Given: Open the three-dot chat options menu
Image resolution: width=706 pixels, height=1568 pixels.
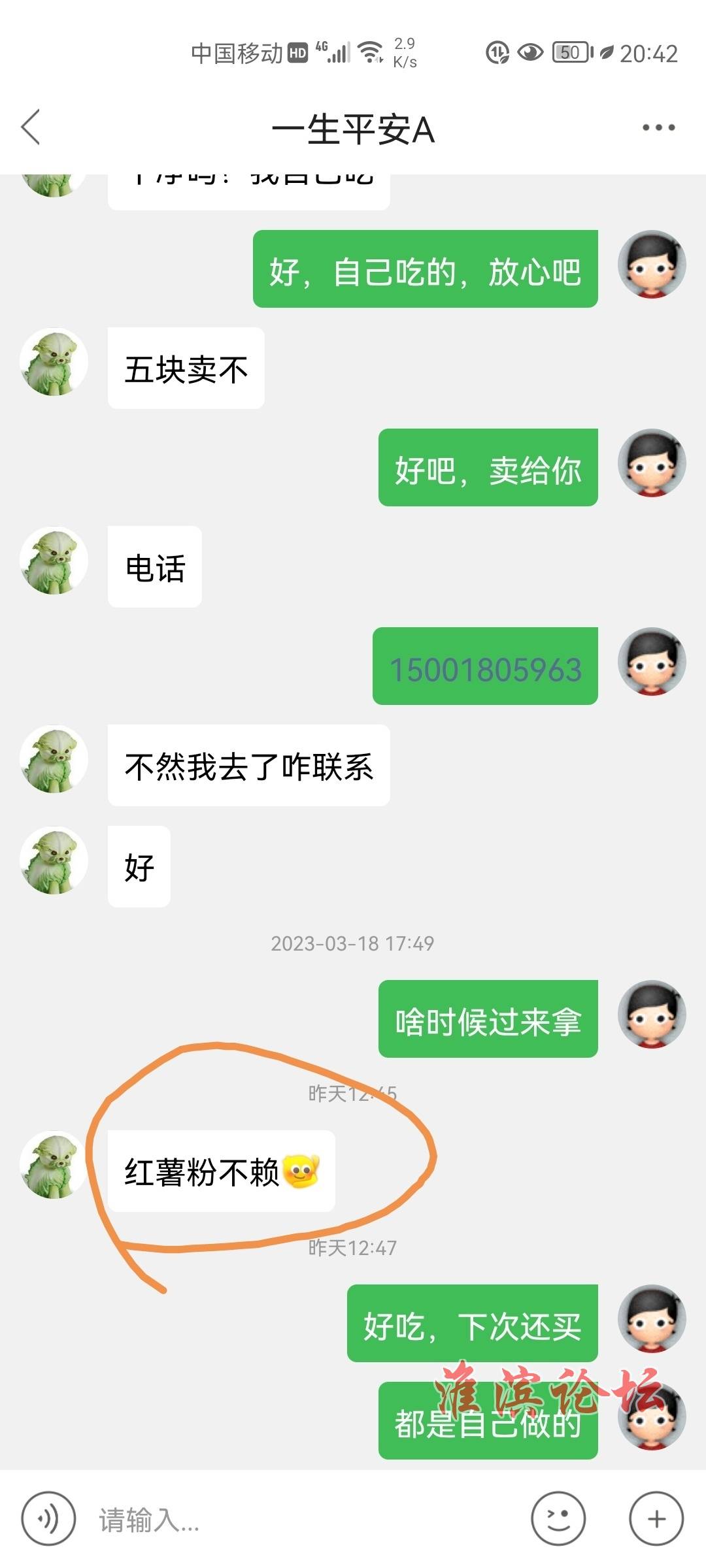Looking at the screenshot, I should 658,127.
